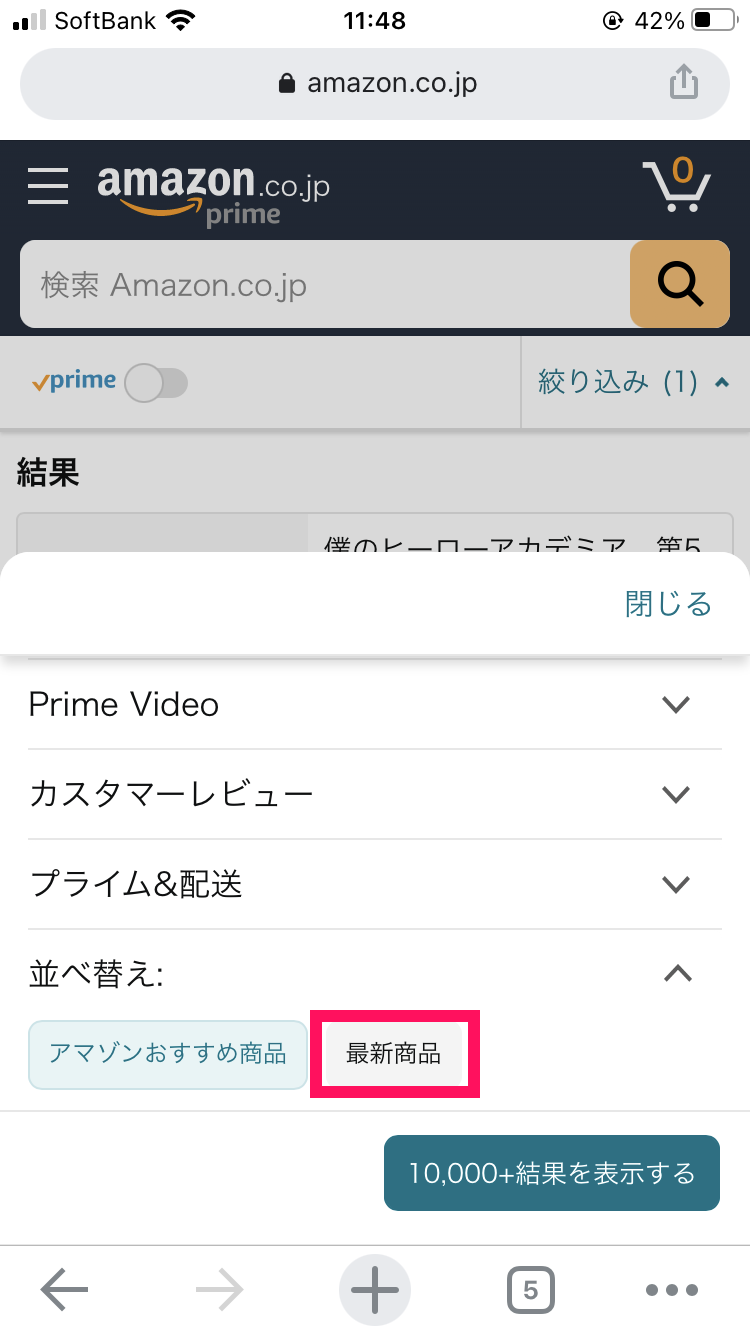The height and width of the screenshot is (1334, 750).
Task: Open the browser options with the ellipsis icon
Action: coord(672,1289)
